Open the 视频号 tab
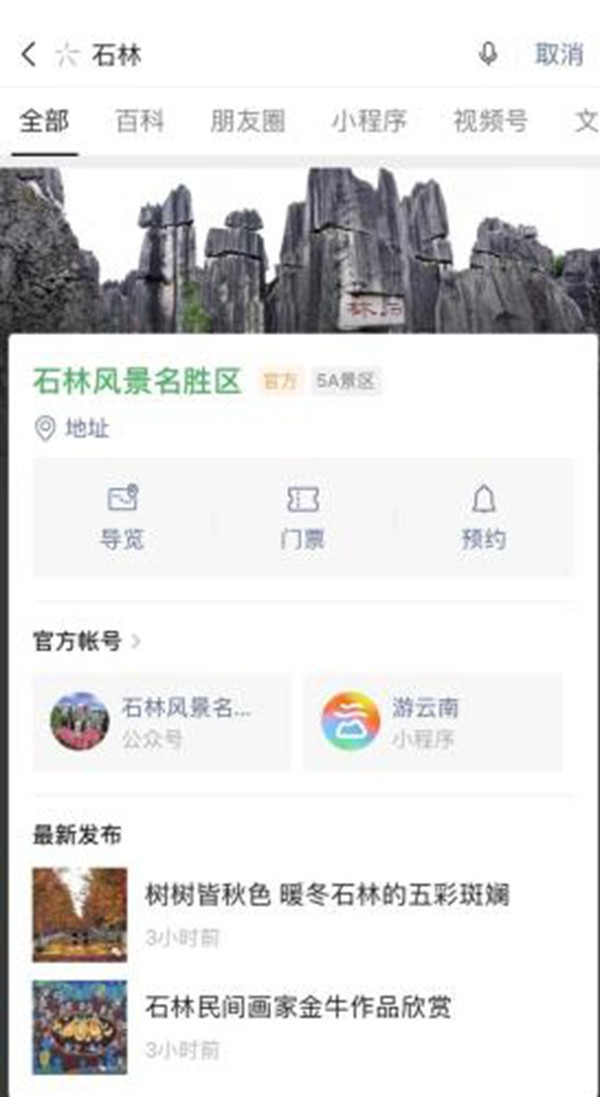This screenshot has width=600, height=1097. coord(490,122)
